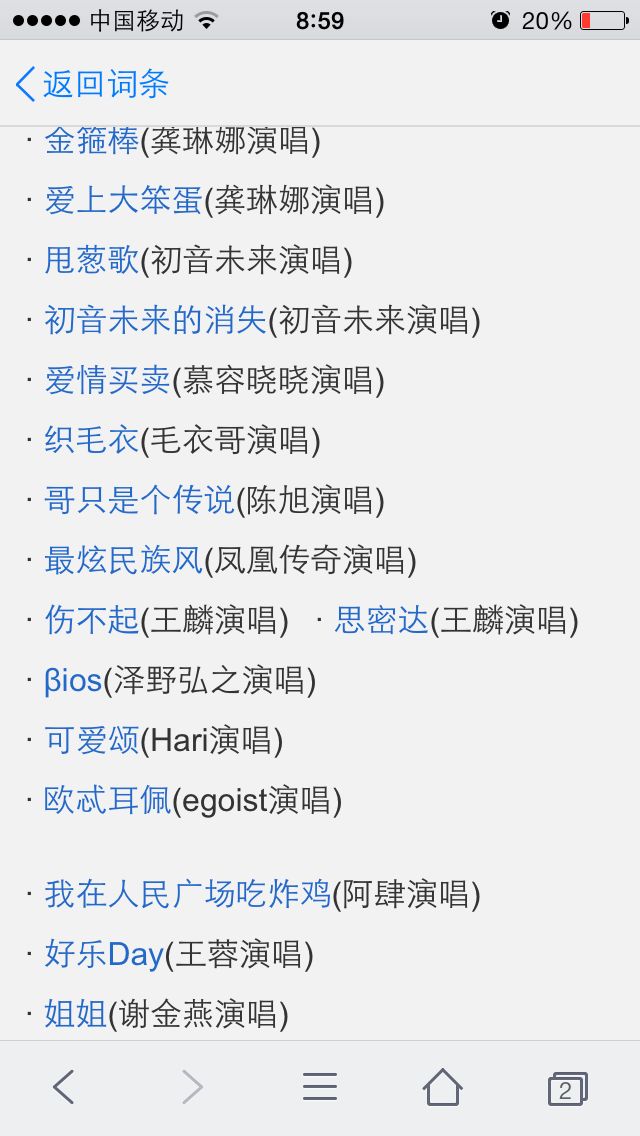The height and width of the screenshot is (1136, 640).
Task: Open the βios entry
Action: (72, 681)
